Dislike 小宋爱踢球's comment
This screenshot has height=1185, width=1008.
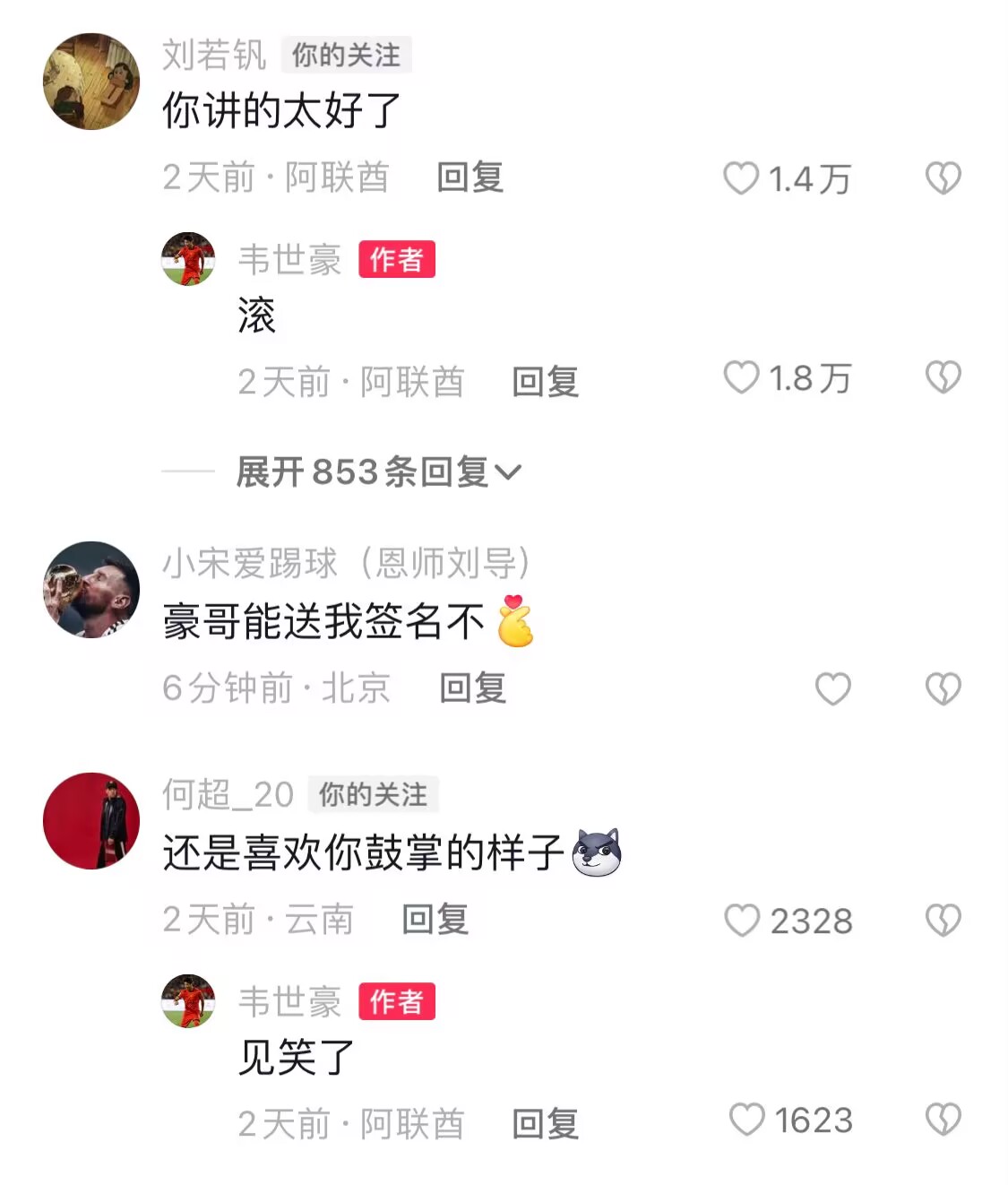pos(943,688)
